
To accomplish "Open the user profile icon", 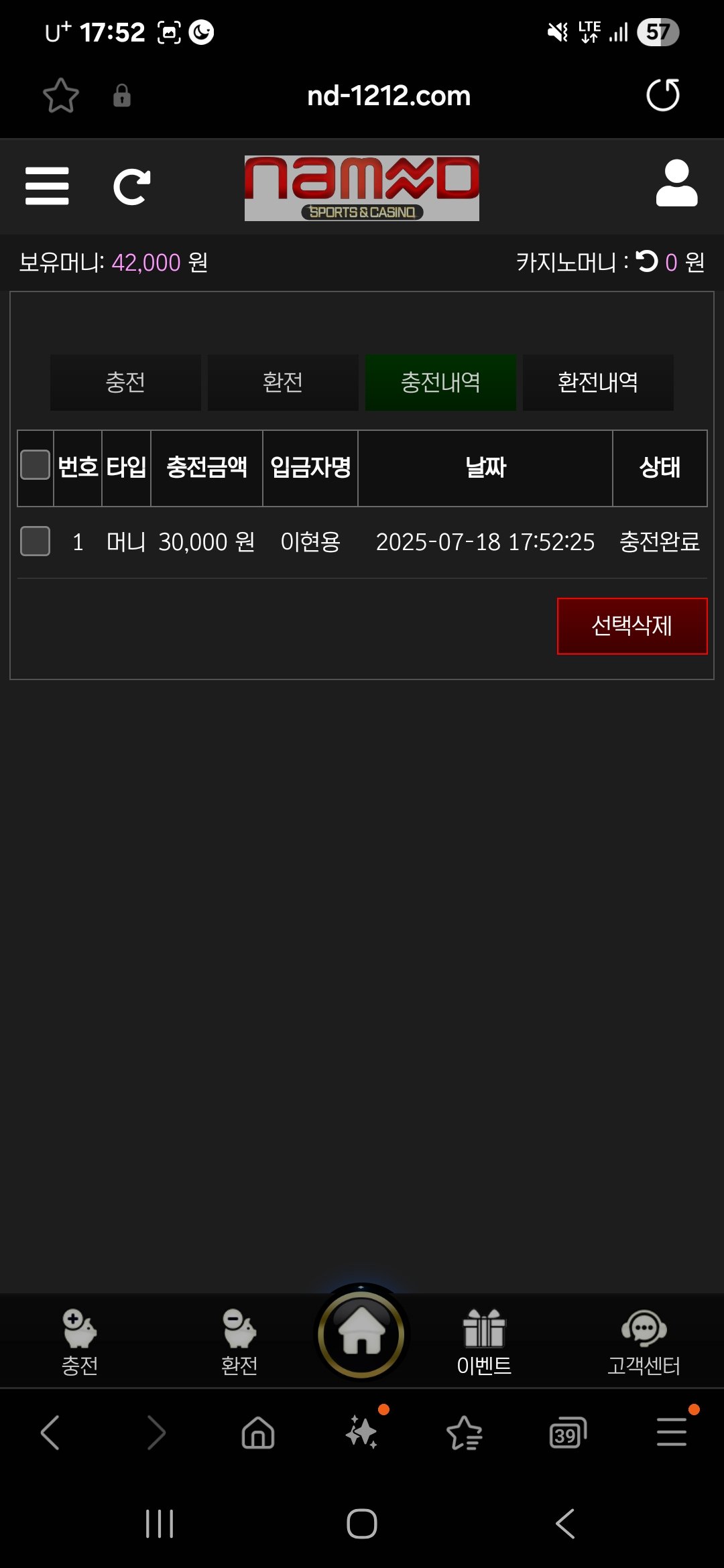I will pyautogui.click(x=676, y=183).
